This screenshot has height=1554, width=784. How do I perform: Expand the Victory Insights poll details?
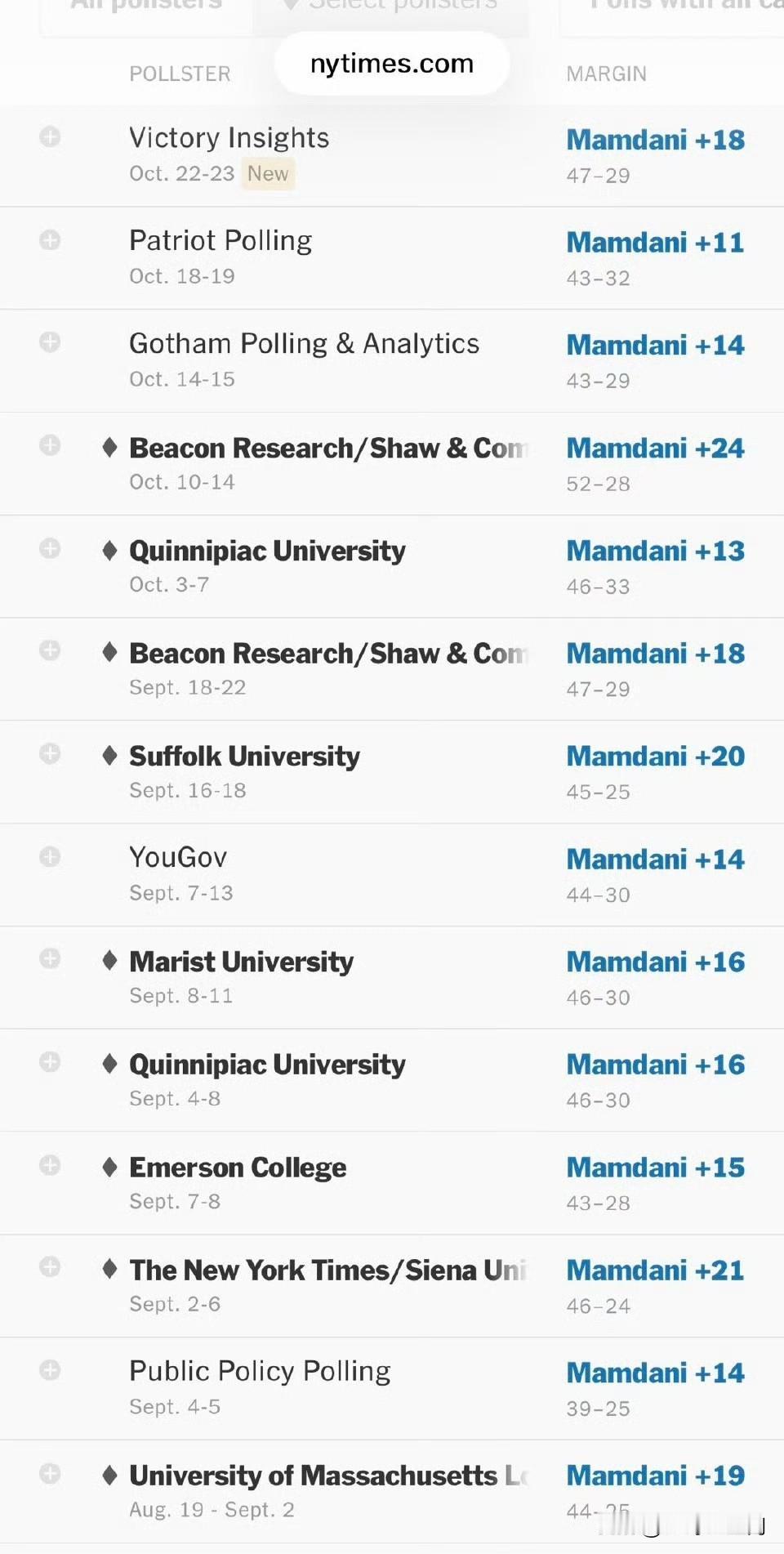click(50, 136)
